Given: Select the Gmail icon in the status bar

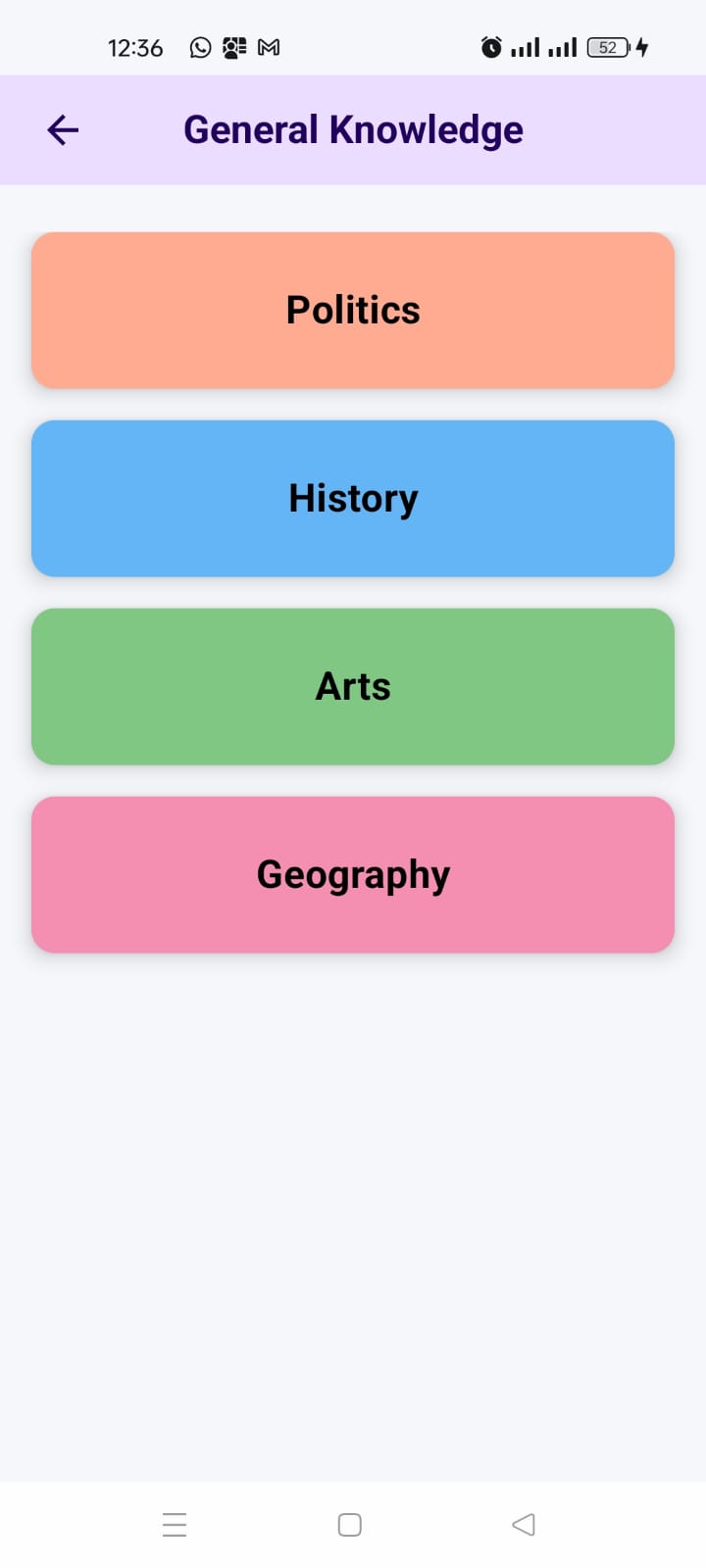Looking at the screenshot, I should coord(265,47).
